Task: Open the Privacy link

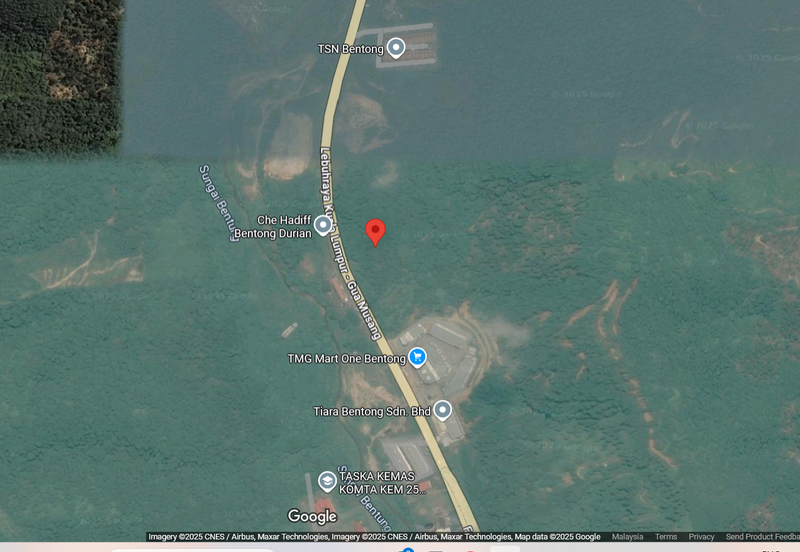Action: [x=702, y=537]
